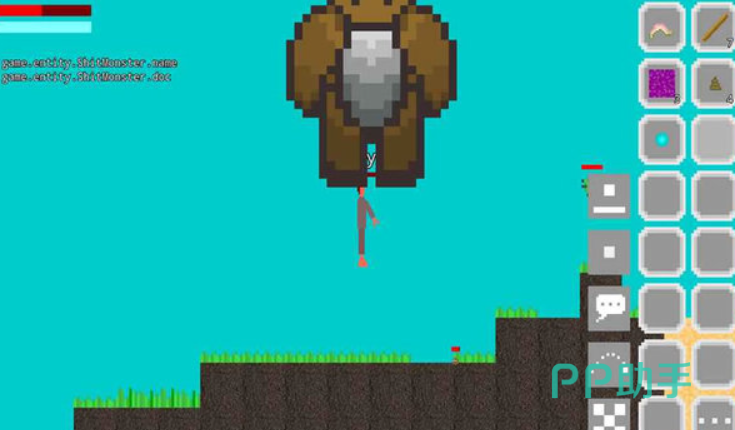This screenshot has width=735, height=430.
Task: Tap the dotted arc button
Action: click(609, 362)
